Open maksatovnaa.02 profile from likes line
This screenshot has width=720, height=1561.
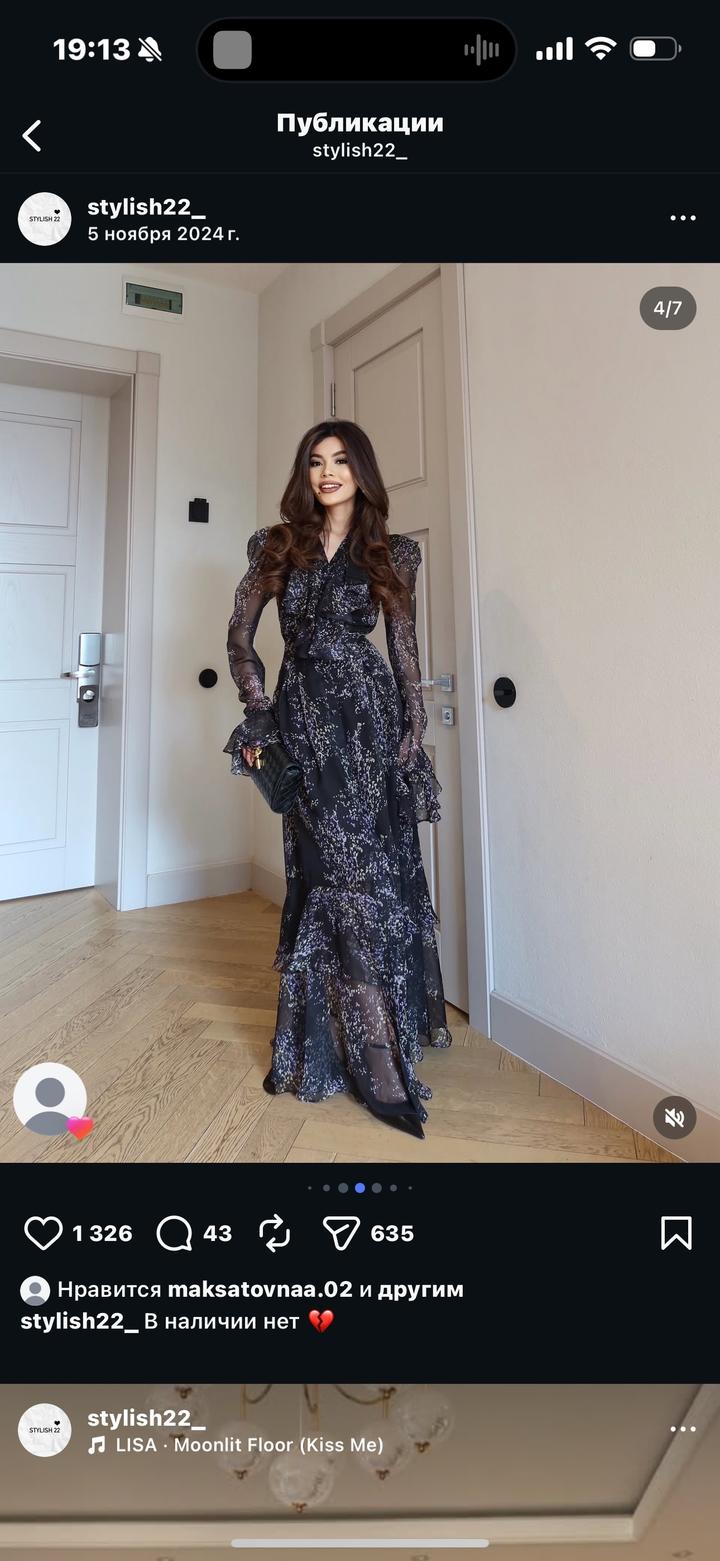[x=260, y=1289]
